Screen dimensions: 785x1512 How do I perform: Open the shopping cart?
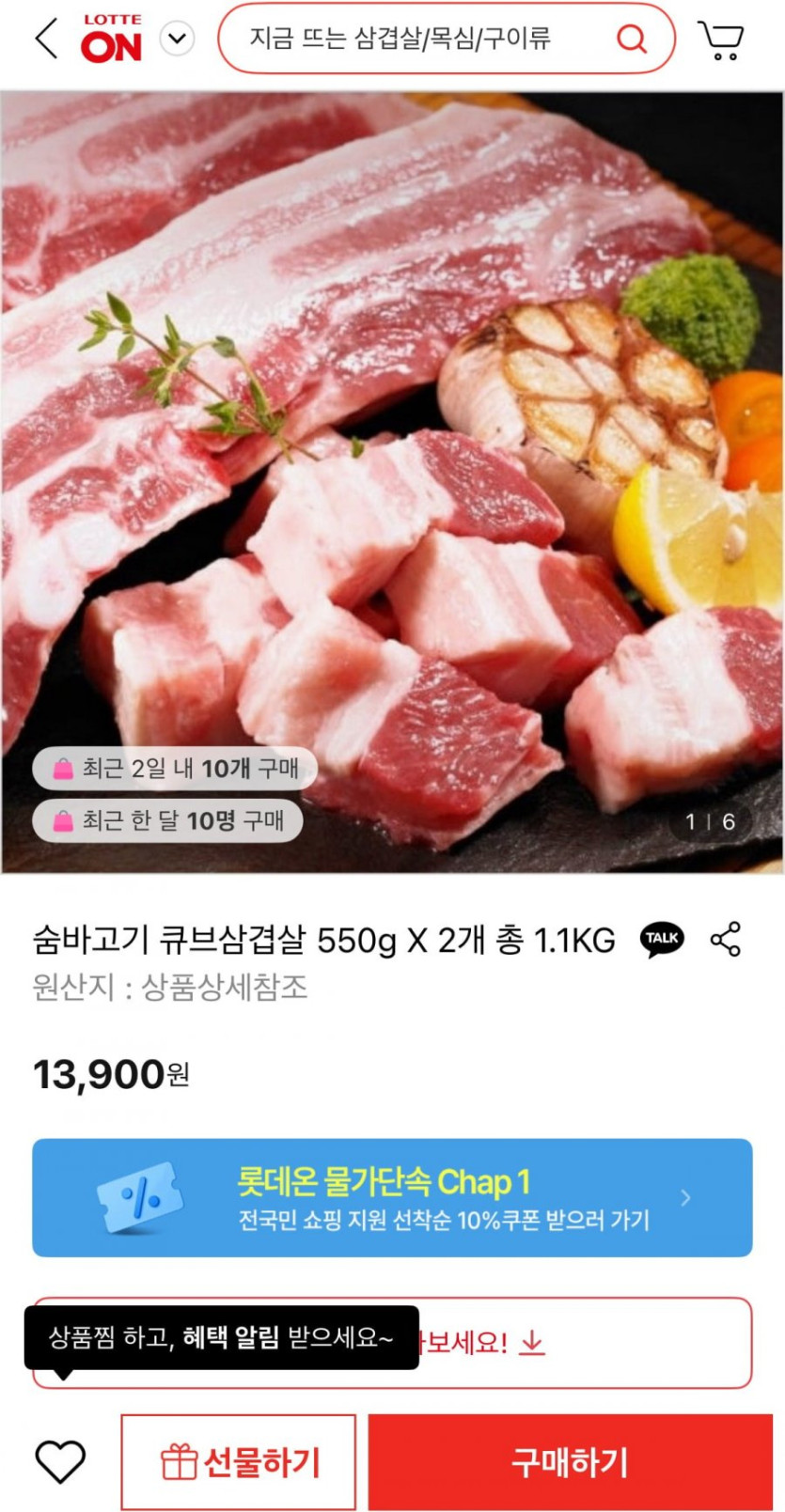click(721, 39)
